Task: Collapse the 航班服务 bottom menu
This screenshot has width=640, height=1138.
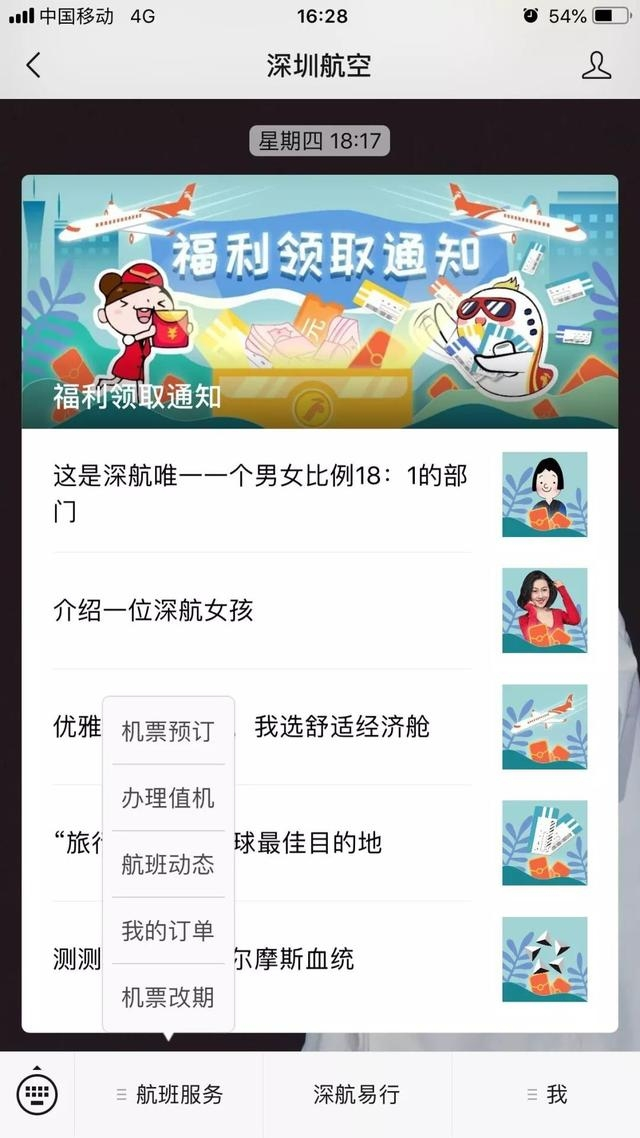Action: point(169,1095)
